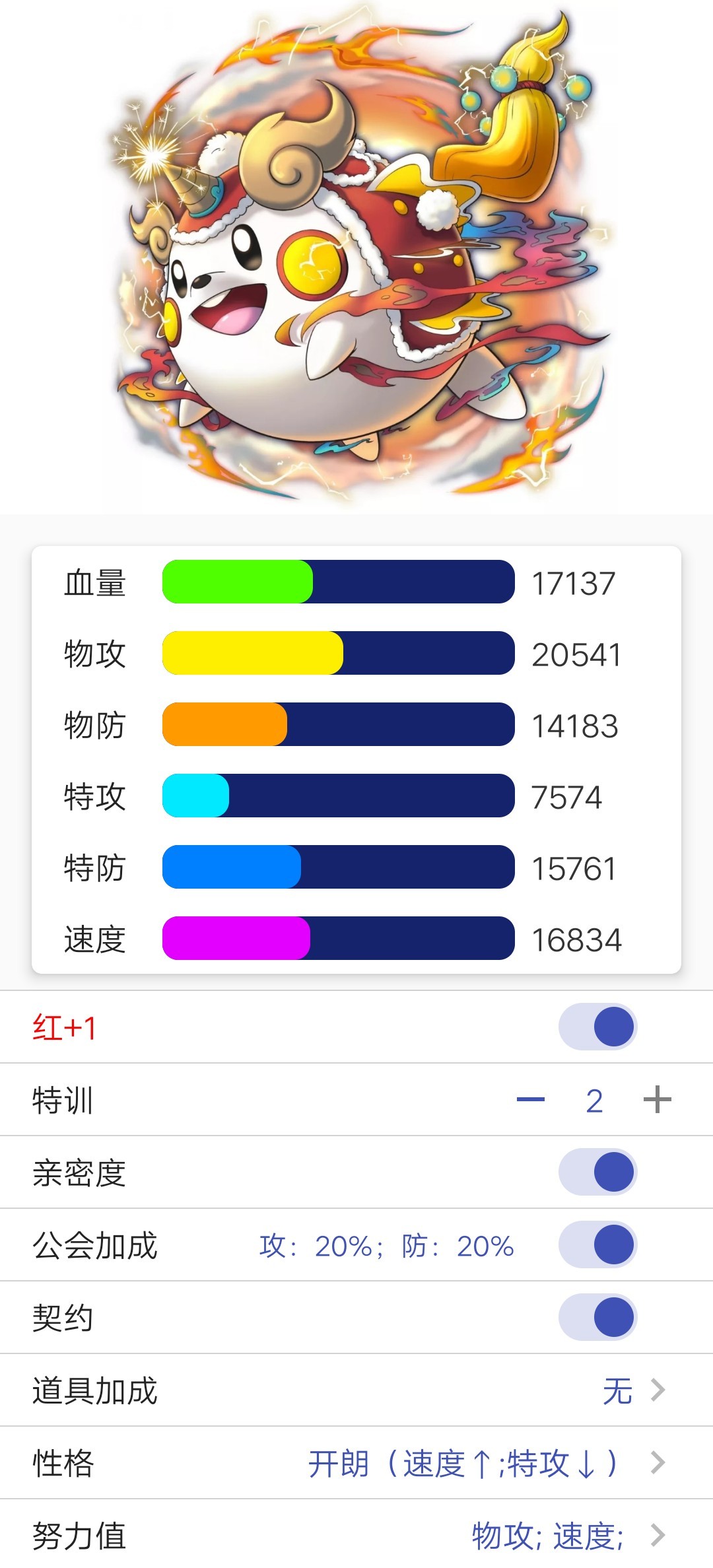The width and height of the screenshot is (713, 1568).
Task: Open the 性格 nature picker row
Action: coord(356,1462)
